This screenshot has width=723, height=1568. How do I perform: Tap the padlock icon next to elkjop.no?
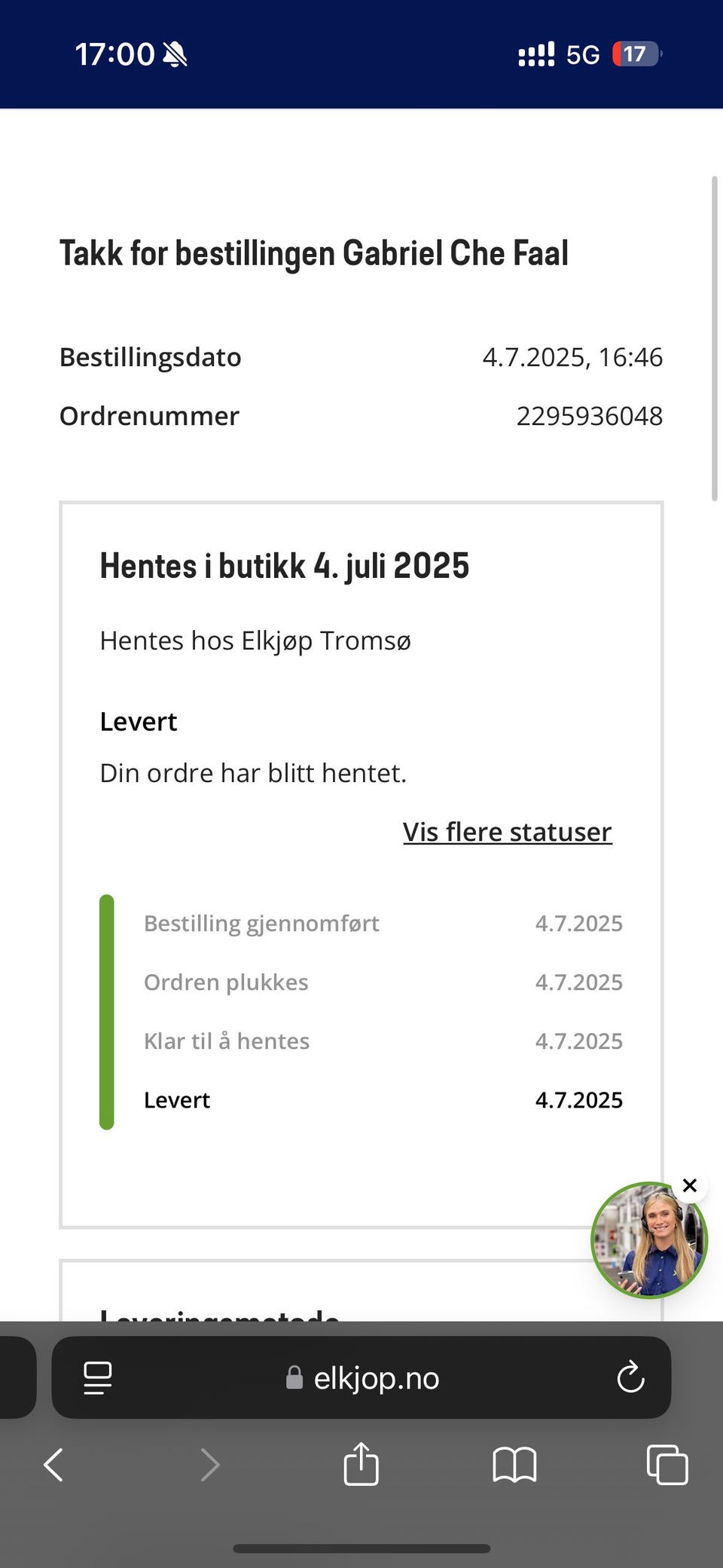(294, 1378)
